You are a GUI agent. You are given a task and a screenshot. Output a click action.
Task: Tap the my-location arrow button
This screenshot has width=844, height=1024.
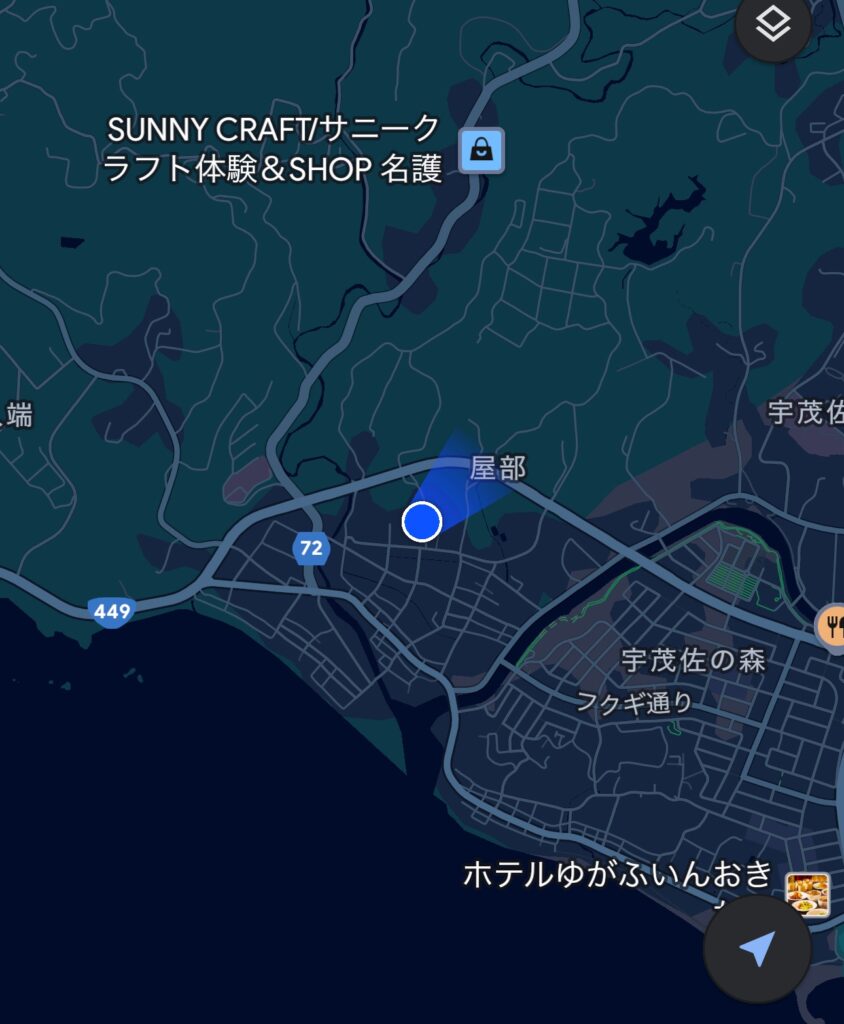[757, 948]
